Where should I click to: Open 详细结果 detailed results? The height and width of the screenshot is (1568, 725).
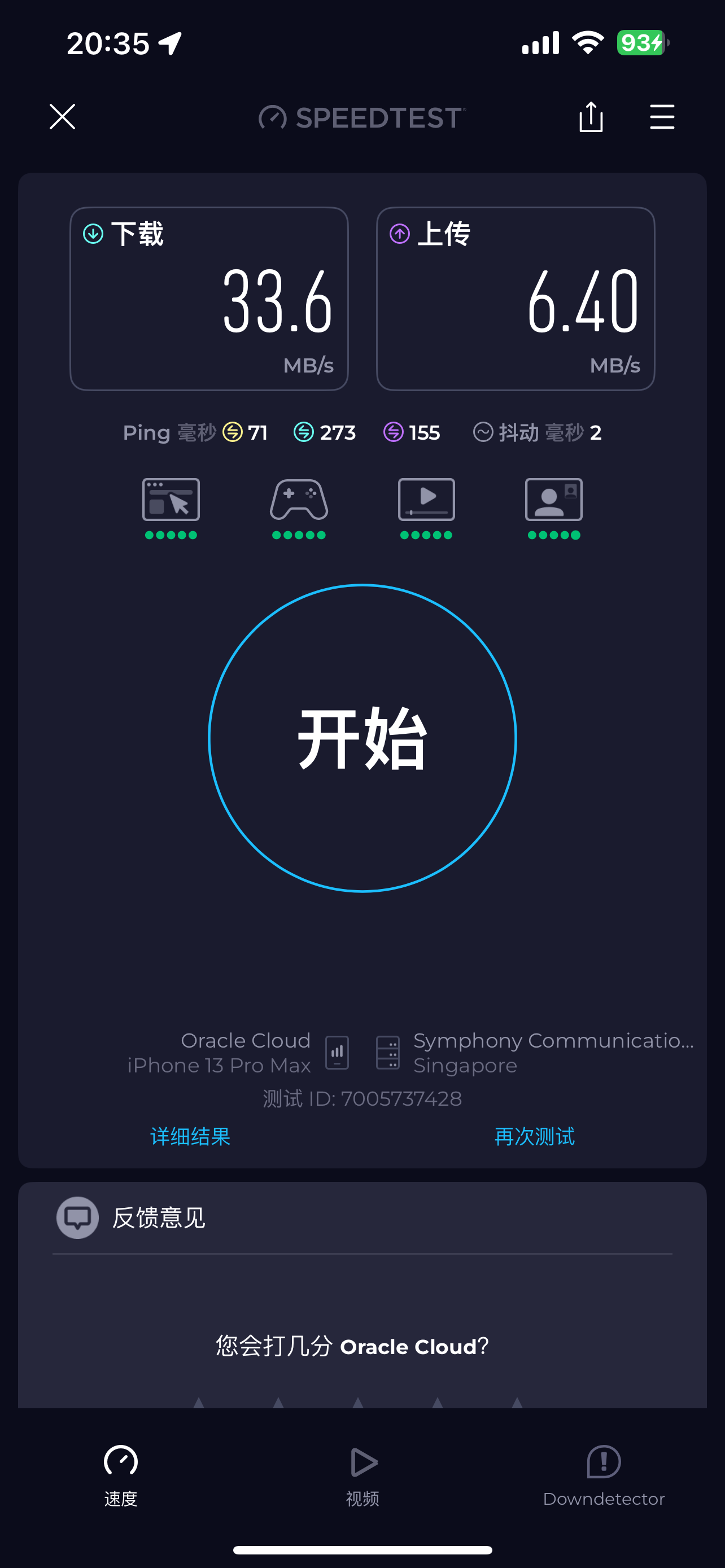[x=190, y=1136]
